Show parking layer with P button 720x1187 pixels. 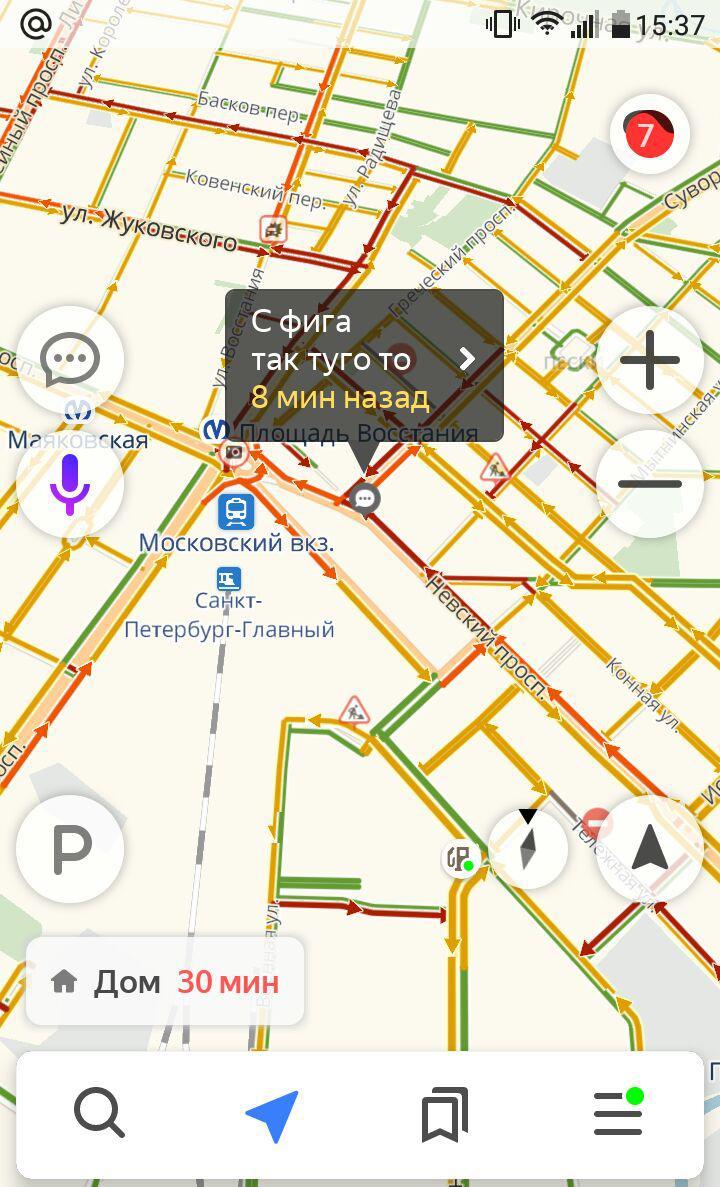[70, 849]
